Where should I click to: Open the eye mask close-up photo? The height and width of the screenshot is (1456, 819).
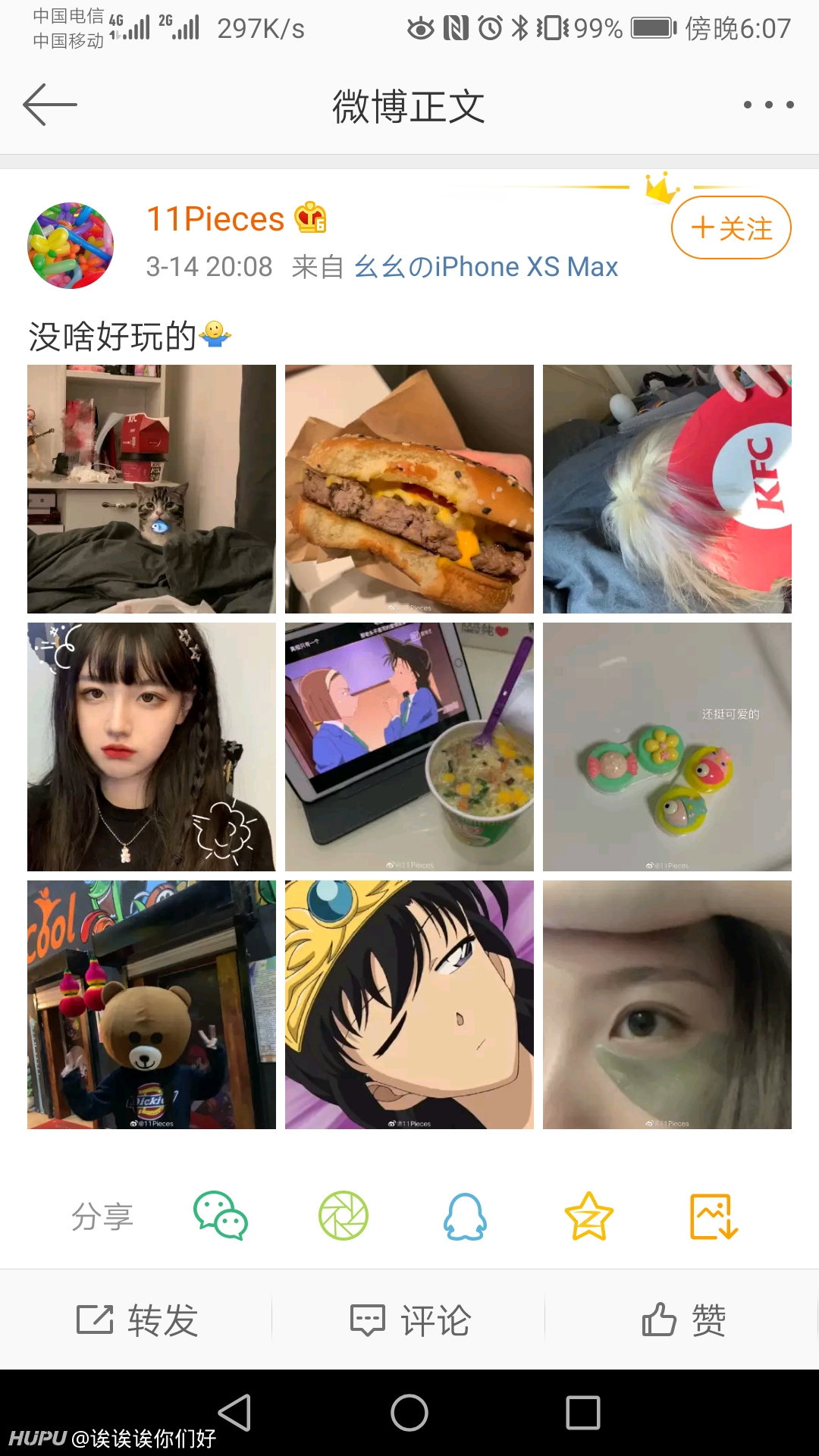pos(667,1005)
